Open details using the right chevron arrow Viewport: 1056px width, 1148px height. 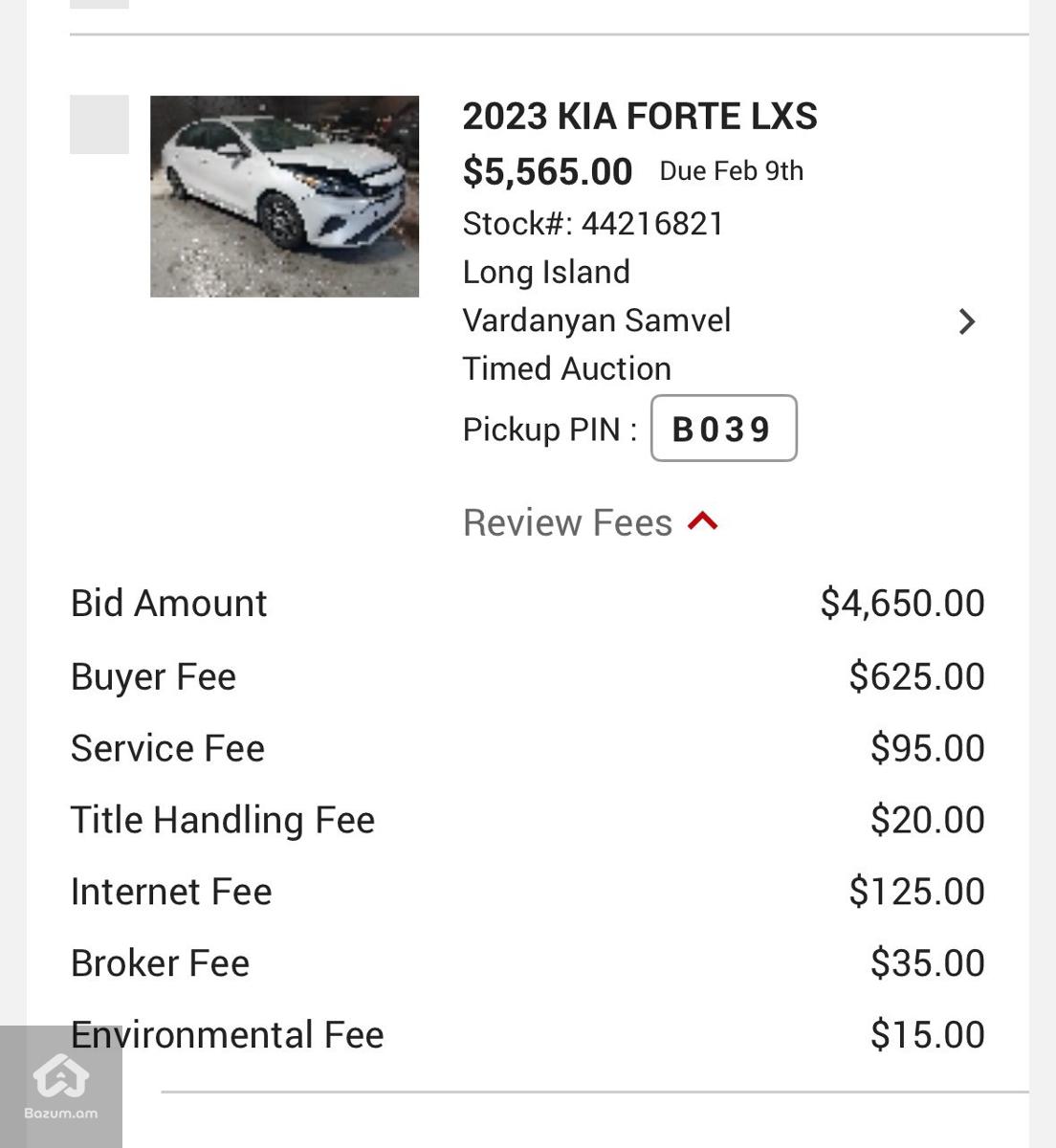coord(968,322)
